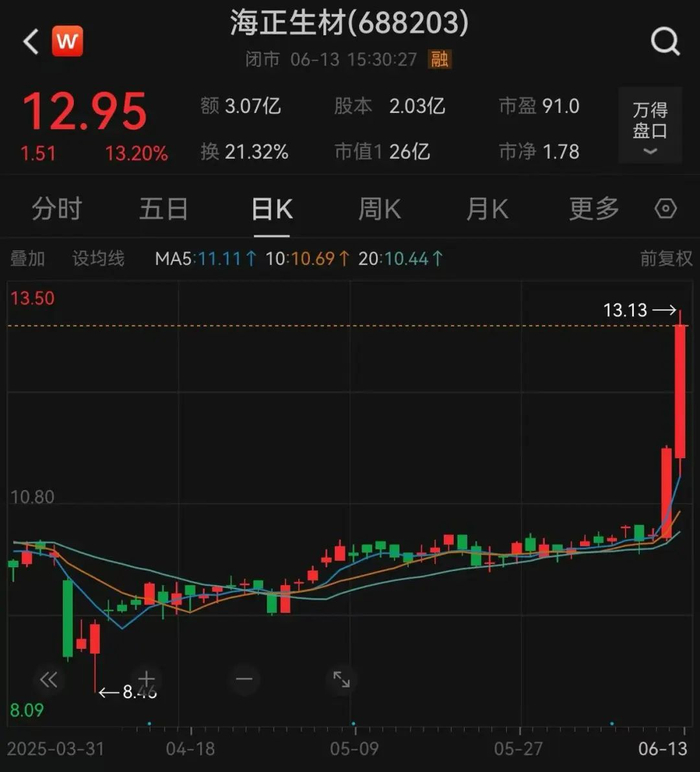Change the 前复权 price adjustment mode
Screen dimensions: 700x772
tap(666, 259)
